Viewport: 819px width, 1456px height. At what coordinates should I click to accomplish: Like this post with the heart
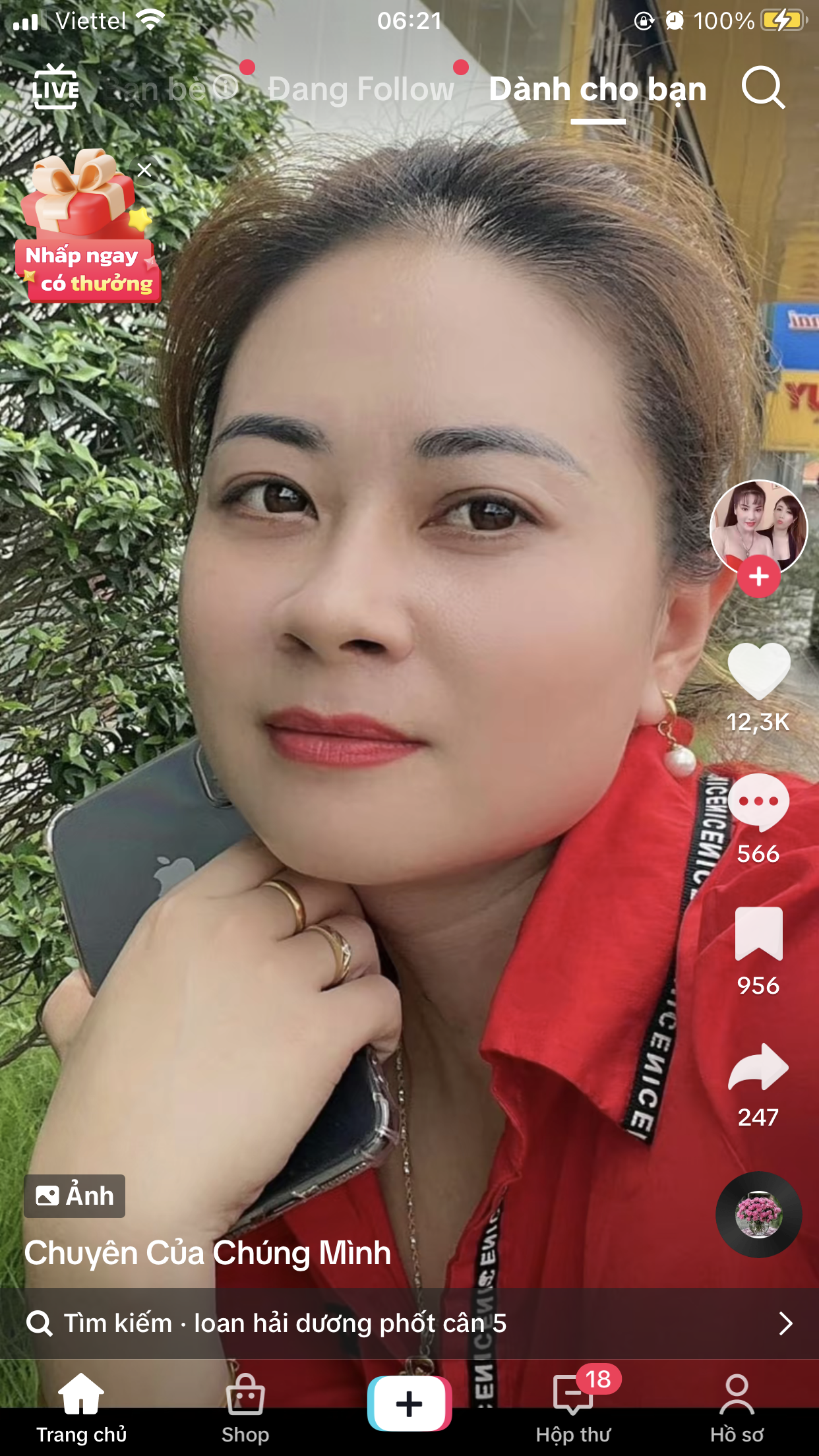pos(758,671)
